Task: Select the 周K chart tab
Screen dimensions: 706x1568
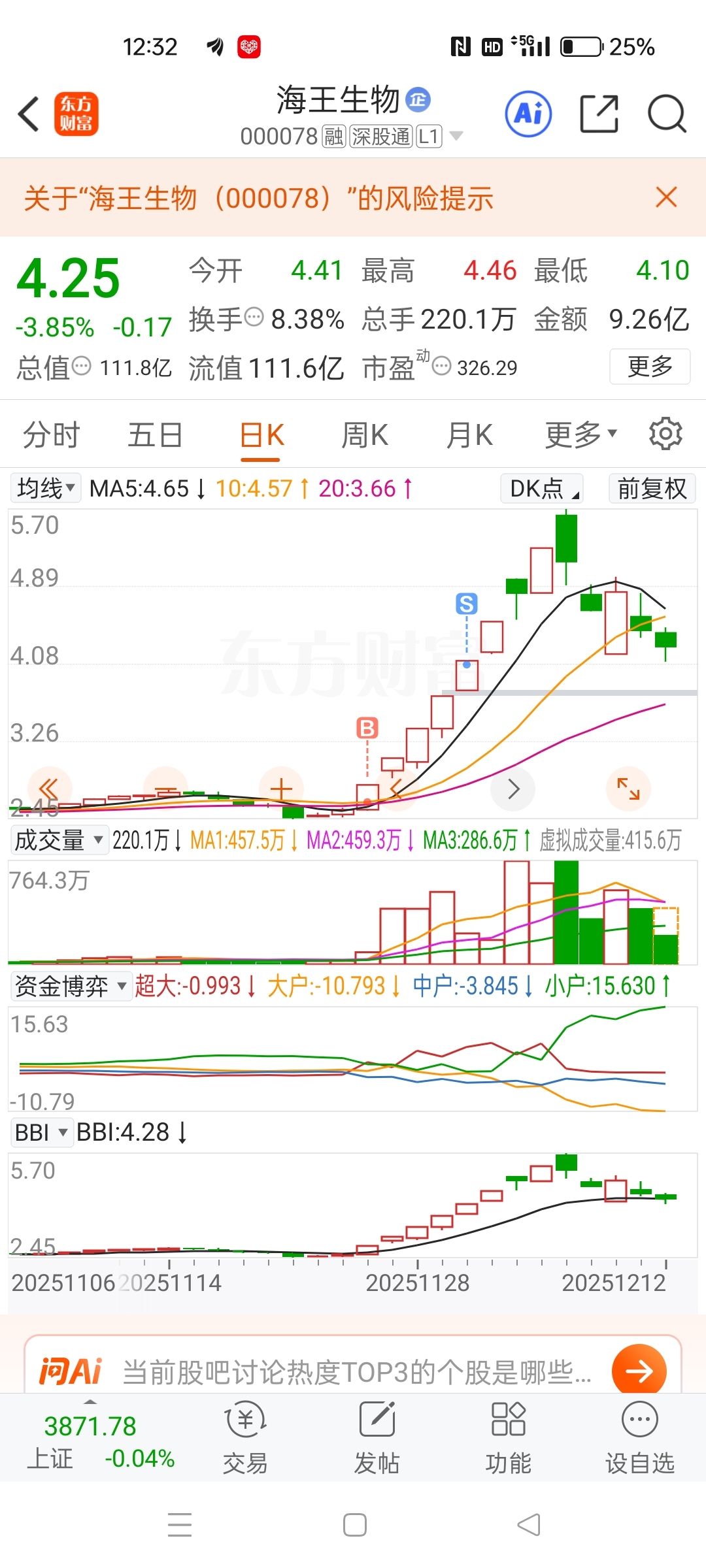Action: 365,435
